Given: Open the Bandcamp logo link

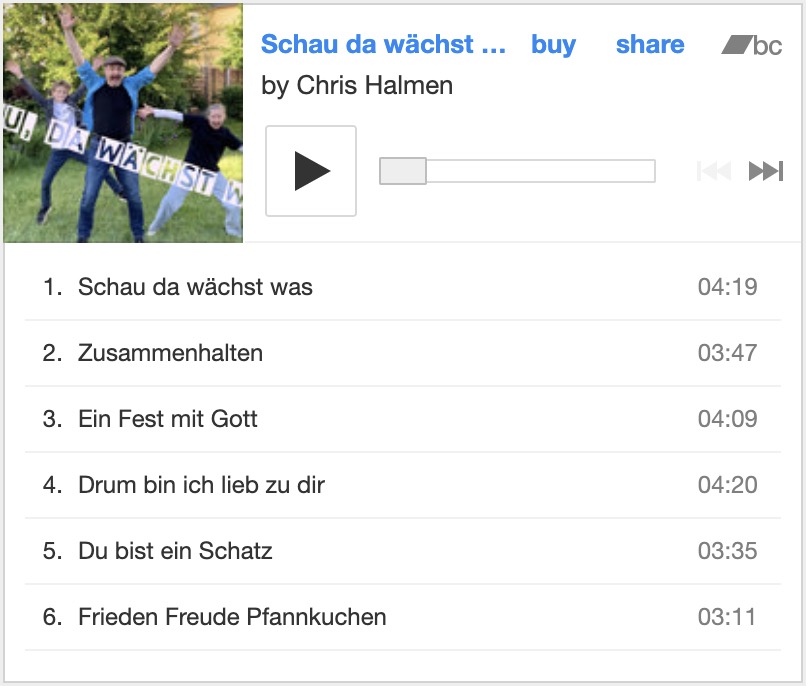Looking at the screenshot, I should click(x=752, y=45).
